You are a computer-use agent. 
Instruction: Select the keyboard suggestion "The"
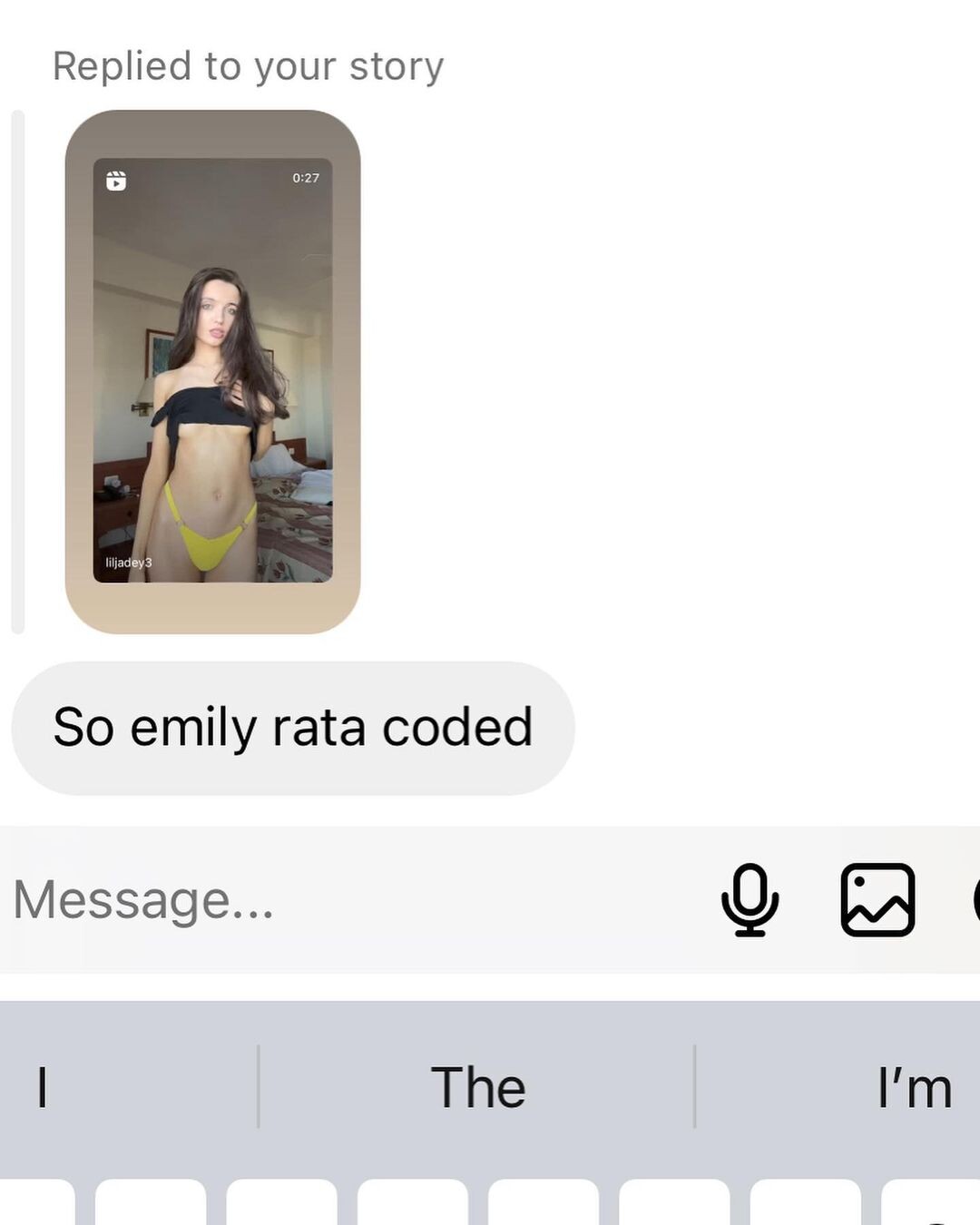click(x=477, y=1087)
